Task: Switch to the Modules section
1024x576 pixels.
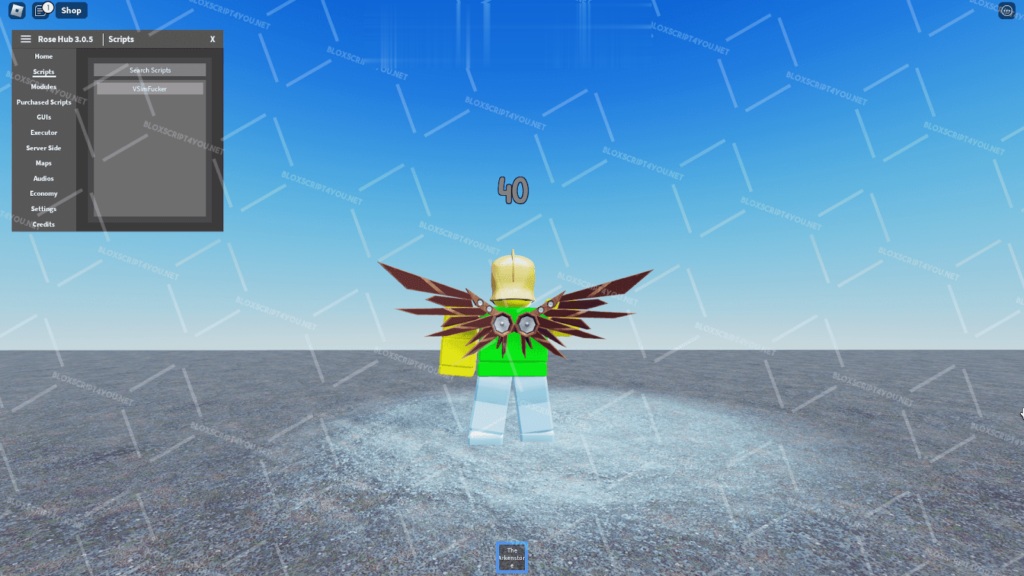Action: (43, 87)
